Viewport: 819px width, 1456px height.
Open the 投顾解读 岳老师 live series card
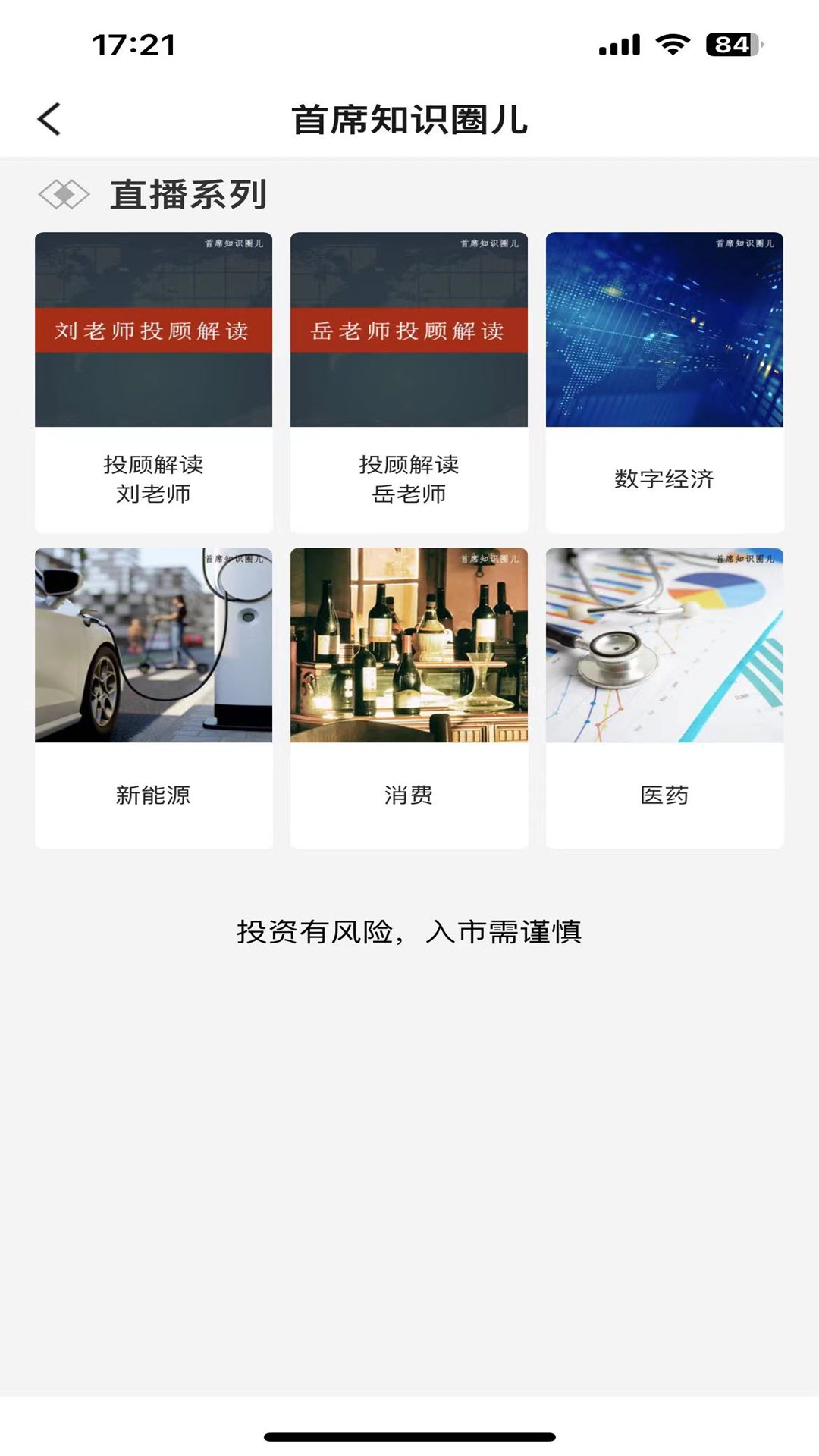pyautogui.click(x=409, y=381)
